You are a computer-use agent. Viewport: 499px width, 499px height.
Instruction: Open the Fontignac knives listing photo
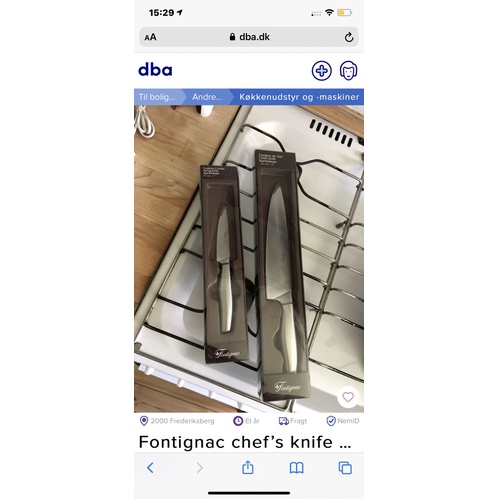tap(249, 259)
